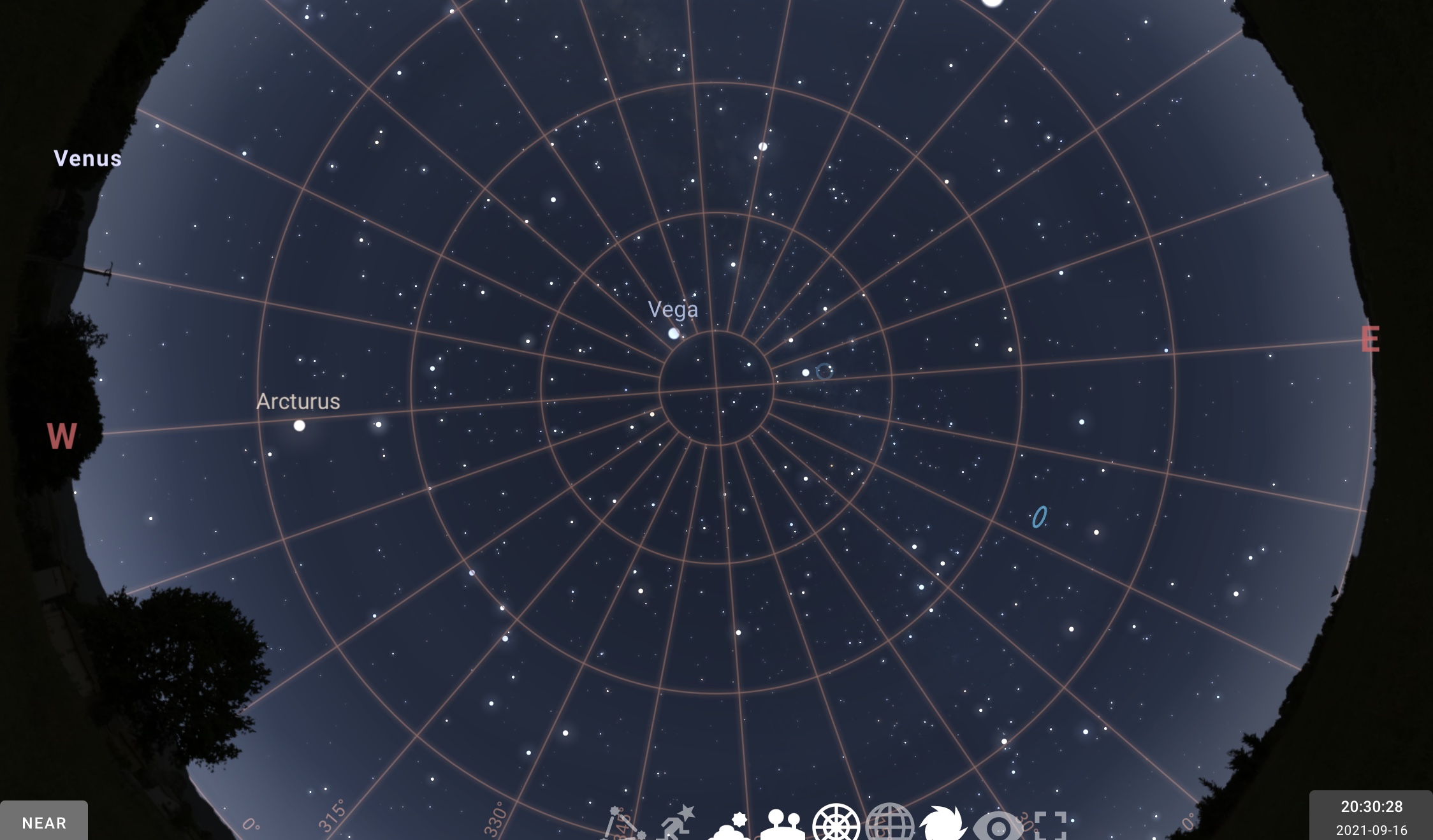Open the date and time panel
Image resolution: width=1433 pixels, height=840 pixels.
coord(1371,816)
